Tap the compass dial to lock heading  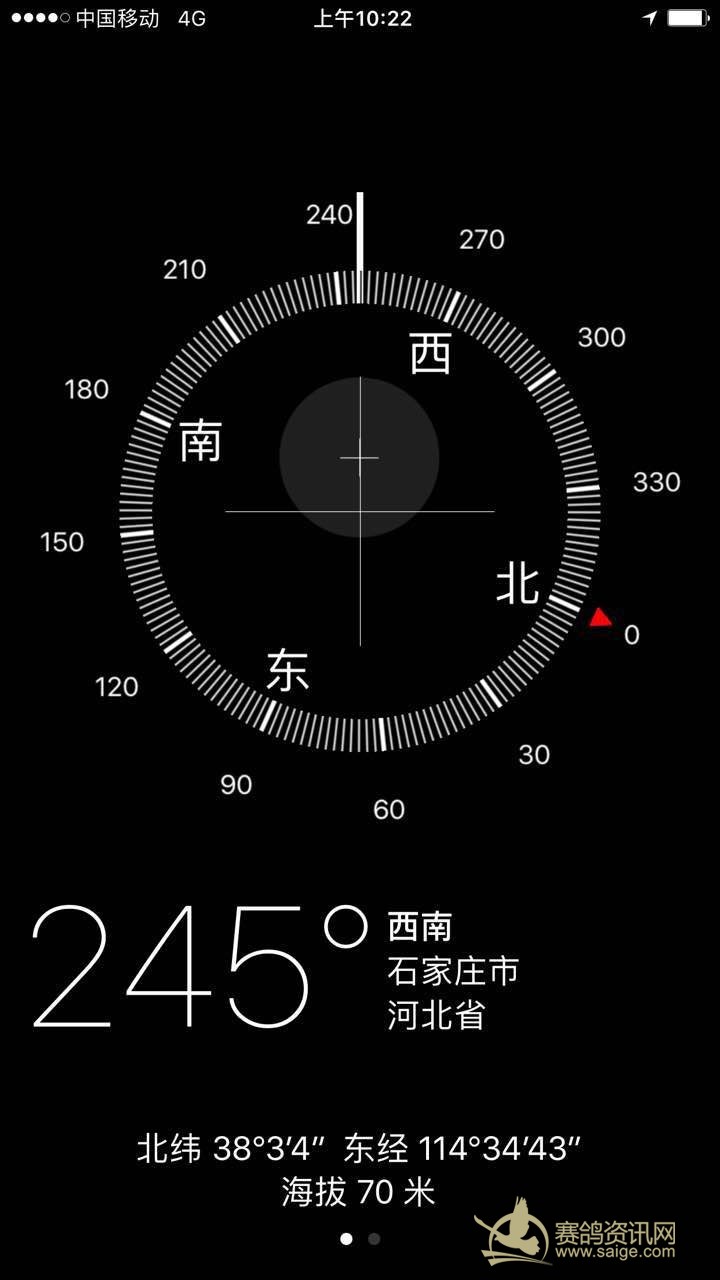[360, 511]
